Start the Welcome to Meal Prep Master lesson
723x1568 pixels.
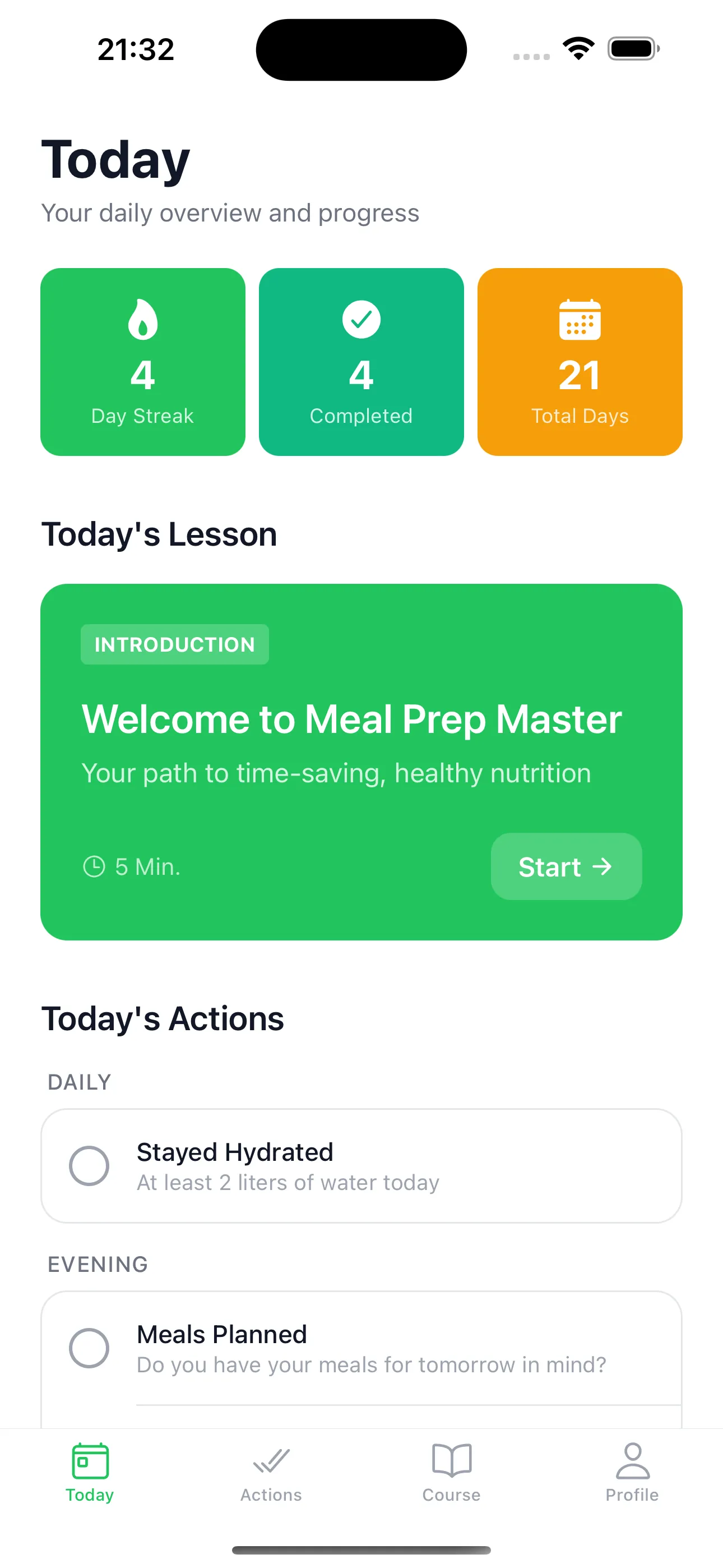tap(566, 867)
